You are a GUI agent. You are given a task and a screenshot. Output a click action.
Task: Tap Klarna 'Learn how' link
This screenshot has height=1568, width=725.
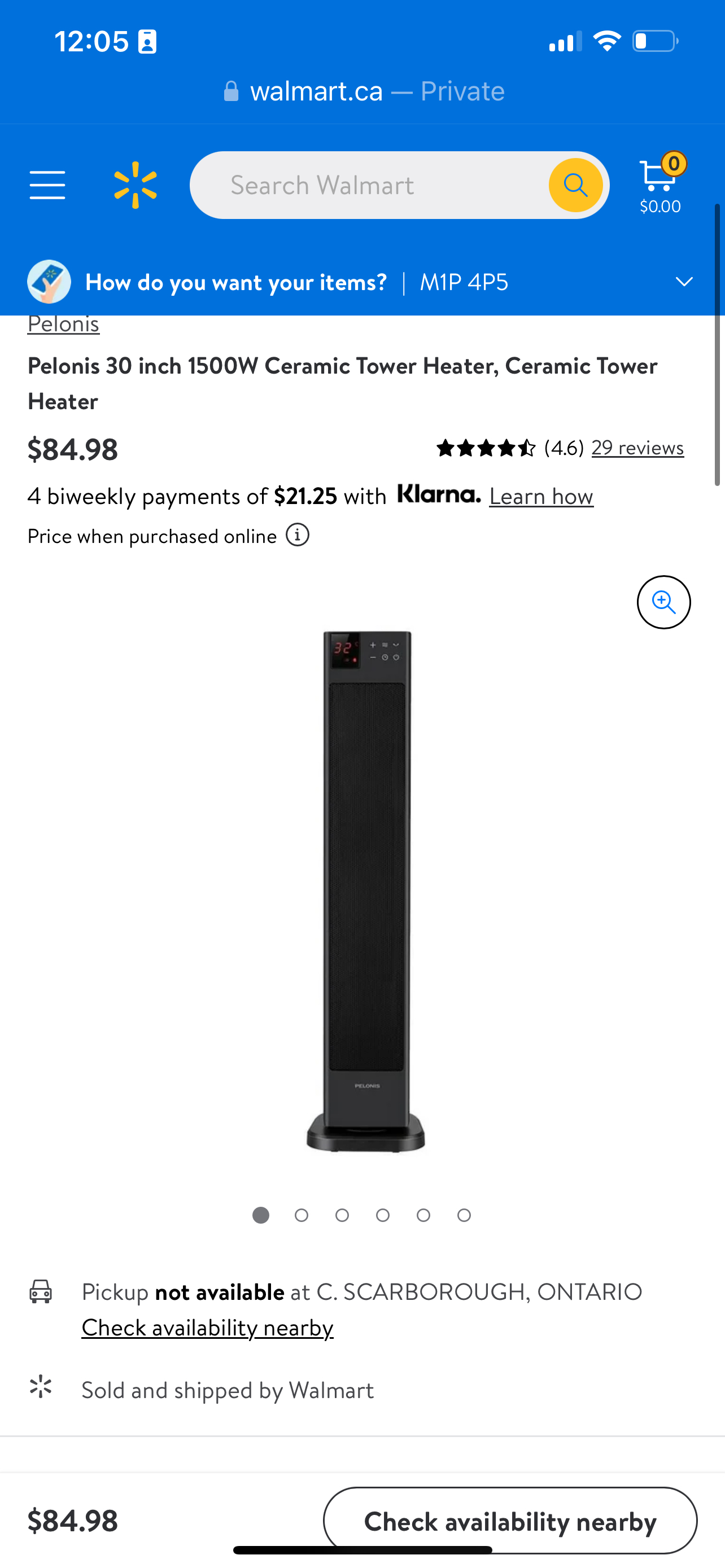coord(541,497)
